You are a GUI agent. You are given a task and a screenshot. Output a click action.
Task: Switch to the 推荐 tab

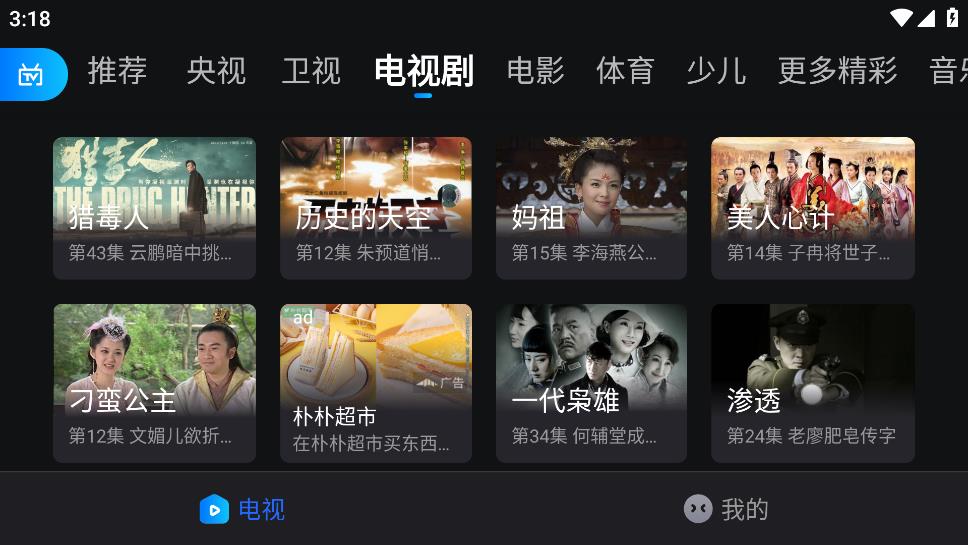[x=117, y=71]
